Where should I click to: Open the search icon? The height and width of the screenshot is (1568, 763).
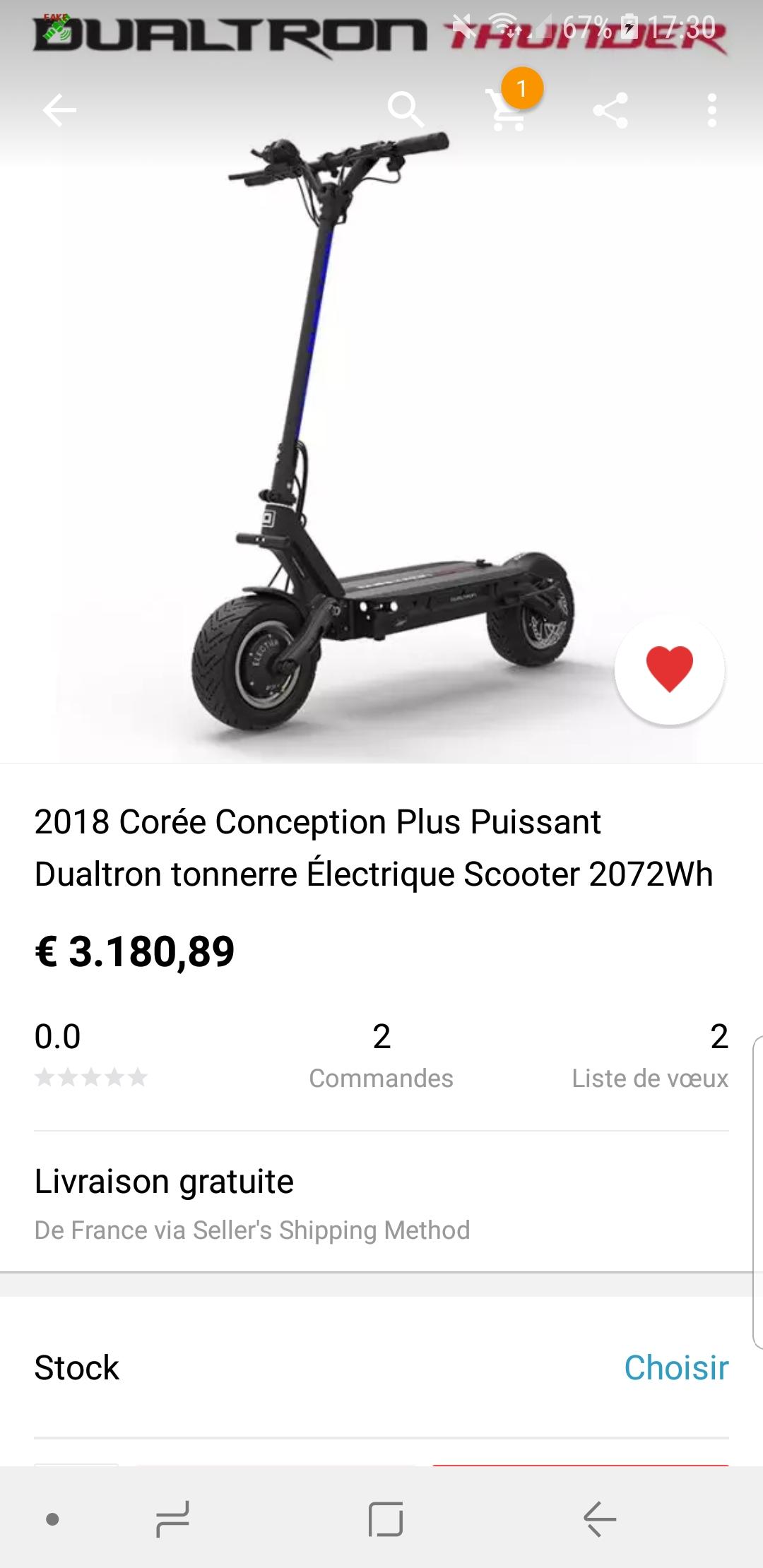tap(406, 110)
